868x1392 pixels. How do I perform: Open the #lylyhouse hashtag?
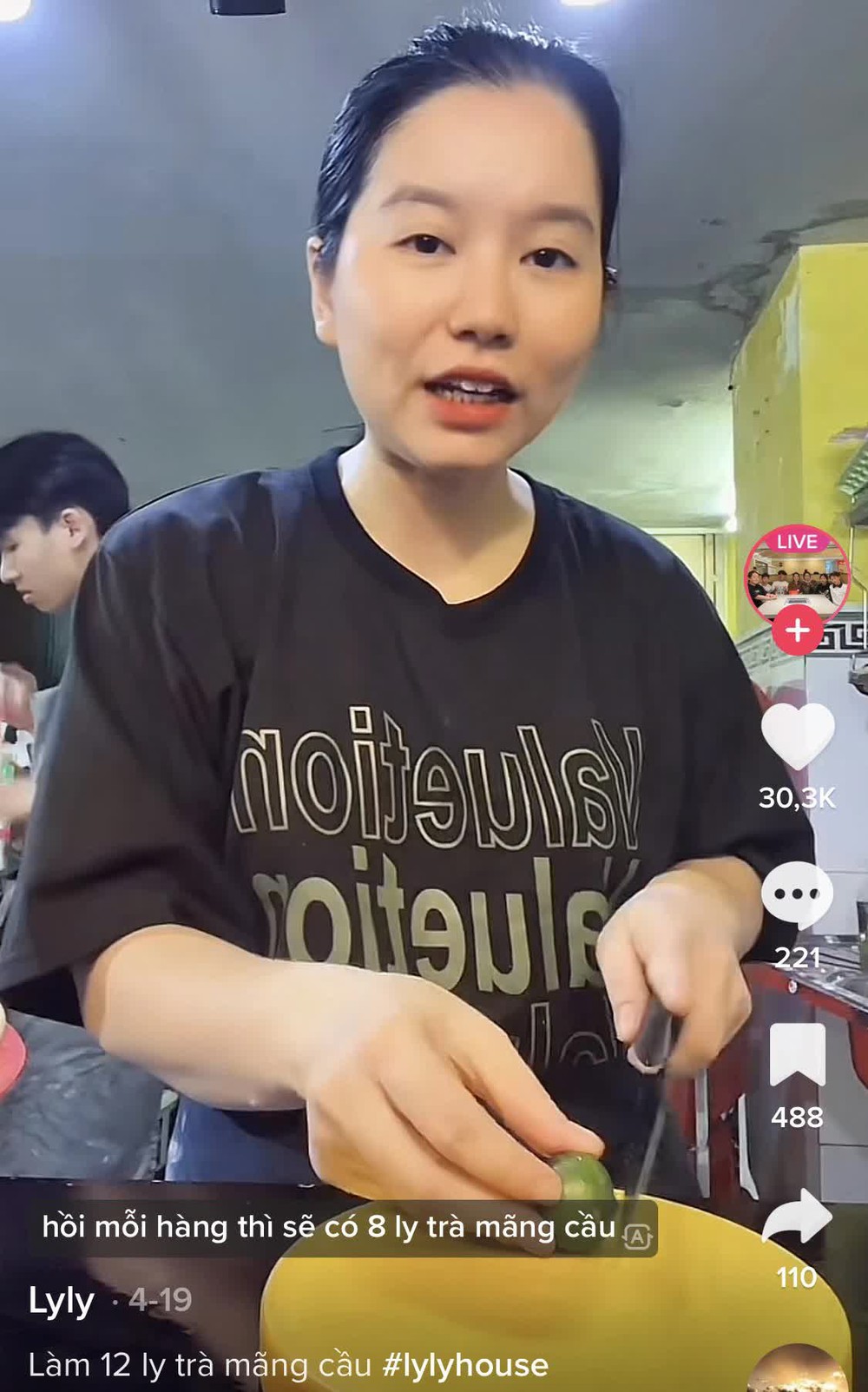point(464,1365)
